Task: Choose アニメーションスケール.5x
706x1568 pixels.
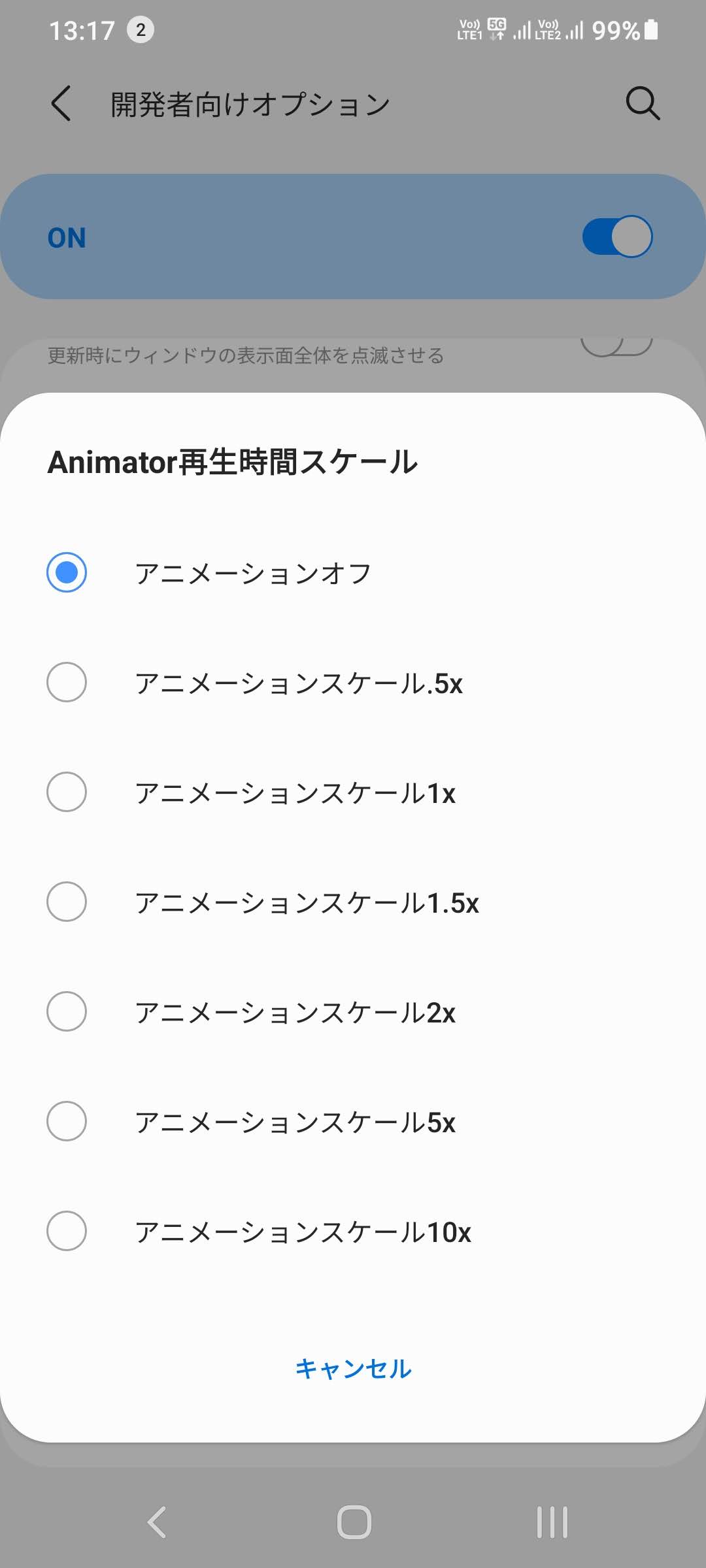Action: 353,683
